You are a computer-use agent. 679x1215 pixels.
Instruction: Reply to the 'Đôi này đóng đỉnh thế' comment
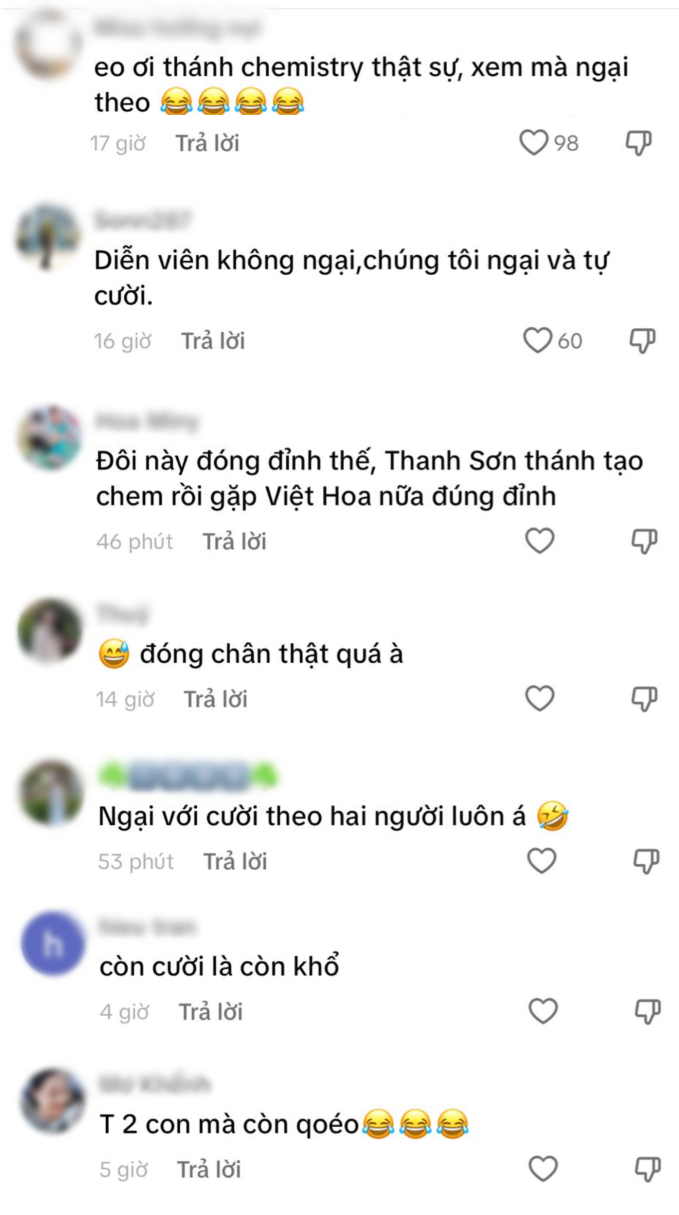pyautogui.click(x=234, y=541)
